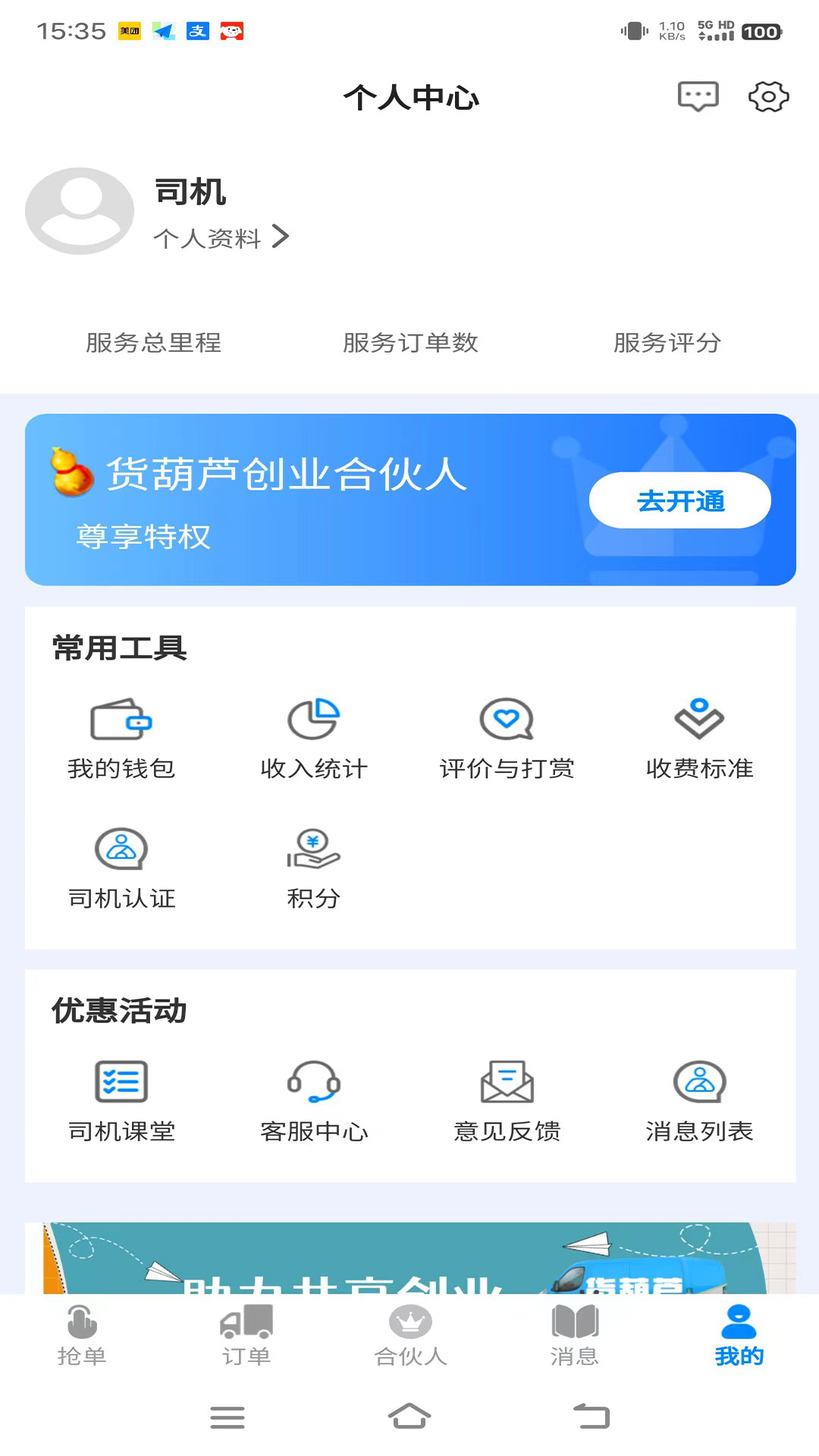819x1456 pixels.
Task: Expand profile details via the chevron arrow
Action: [282, 237]
